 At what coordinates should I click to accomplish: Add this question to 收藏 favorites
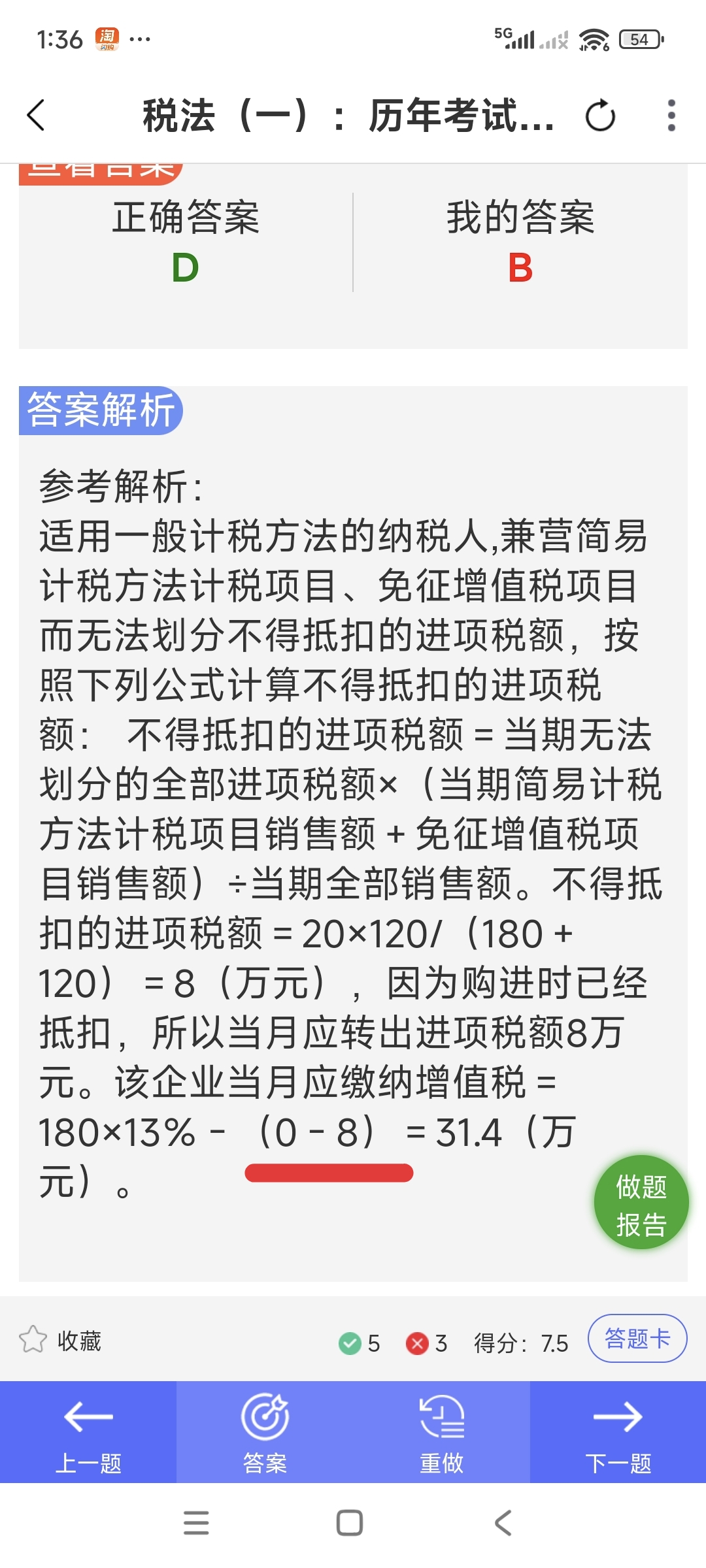tap(60, 1341)
